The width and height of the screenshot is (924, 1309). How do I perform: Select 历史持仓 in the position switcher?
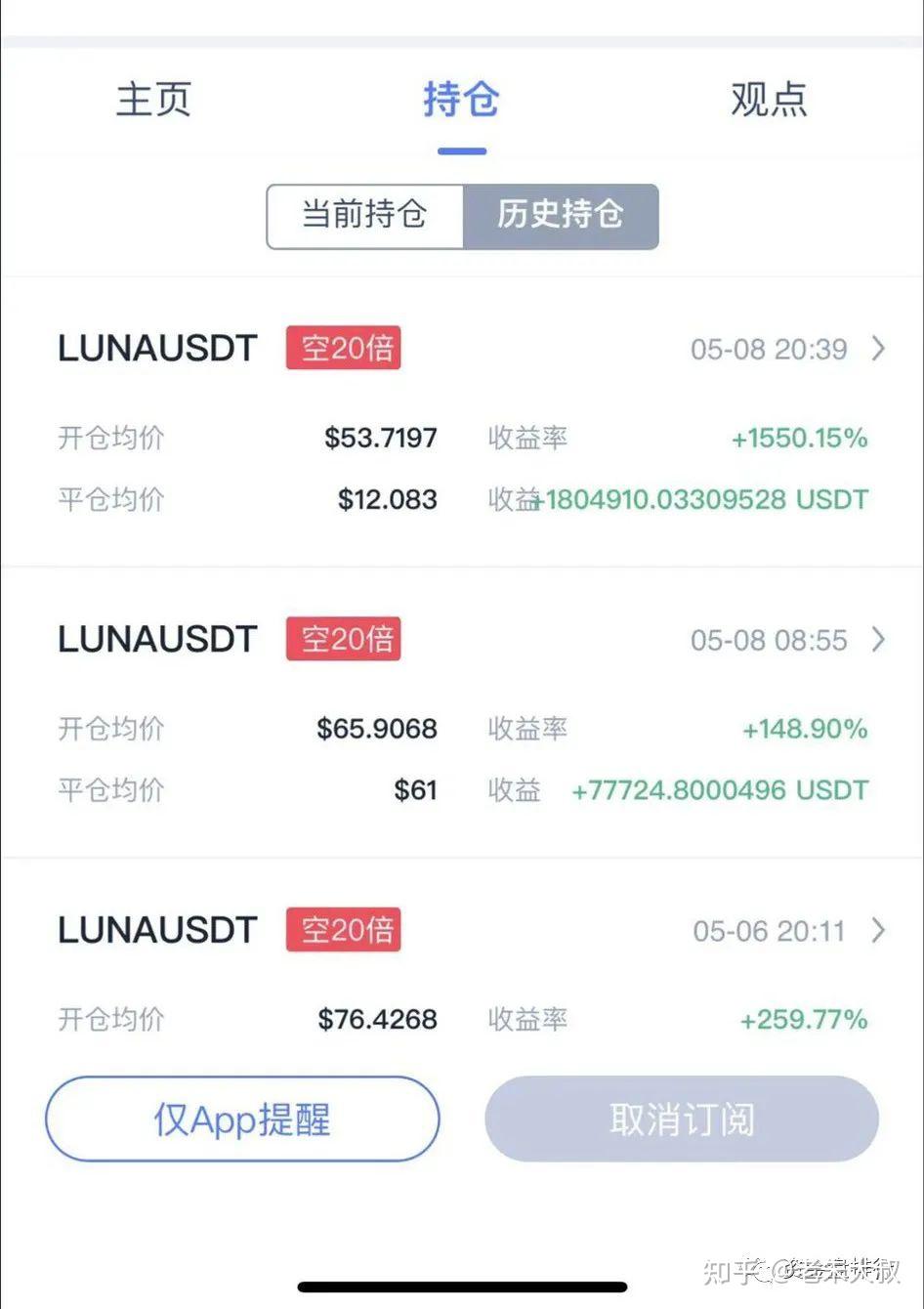(x=560, y=217)
